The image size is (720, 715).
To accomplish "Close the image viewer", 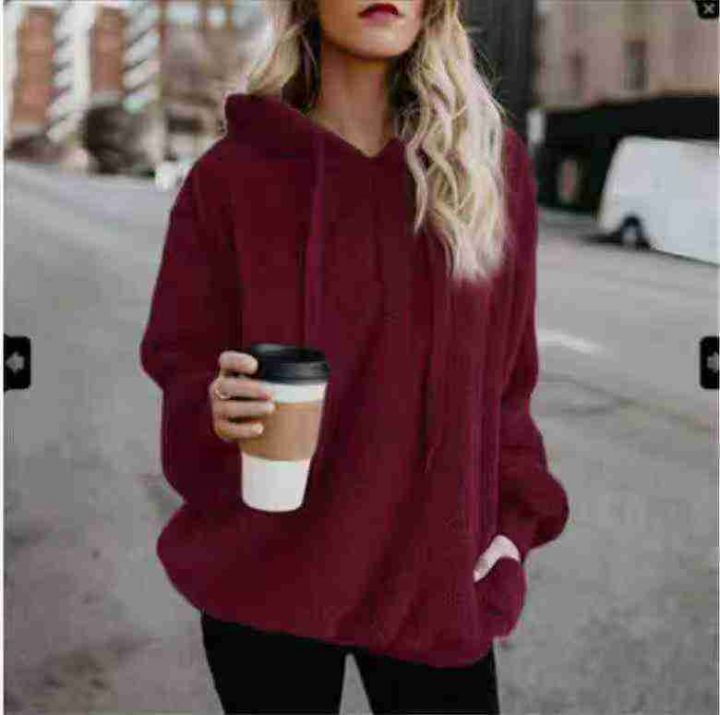I will [708, 8].
